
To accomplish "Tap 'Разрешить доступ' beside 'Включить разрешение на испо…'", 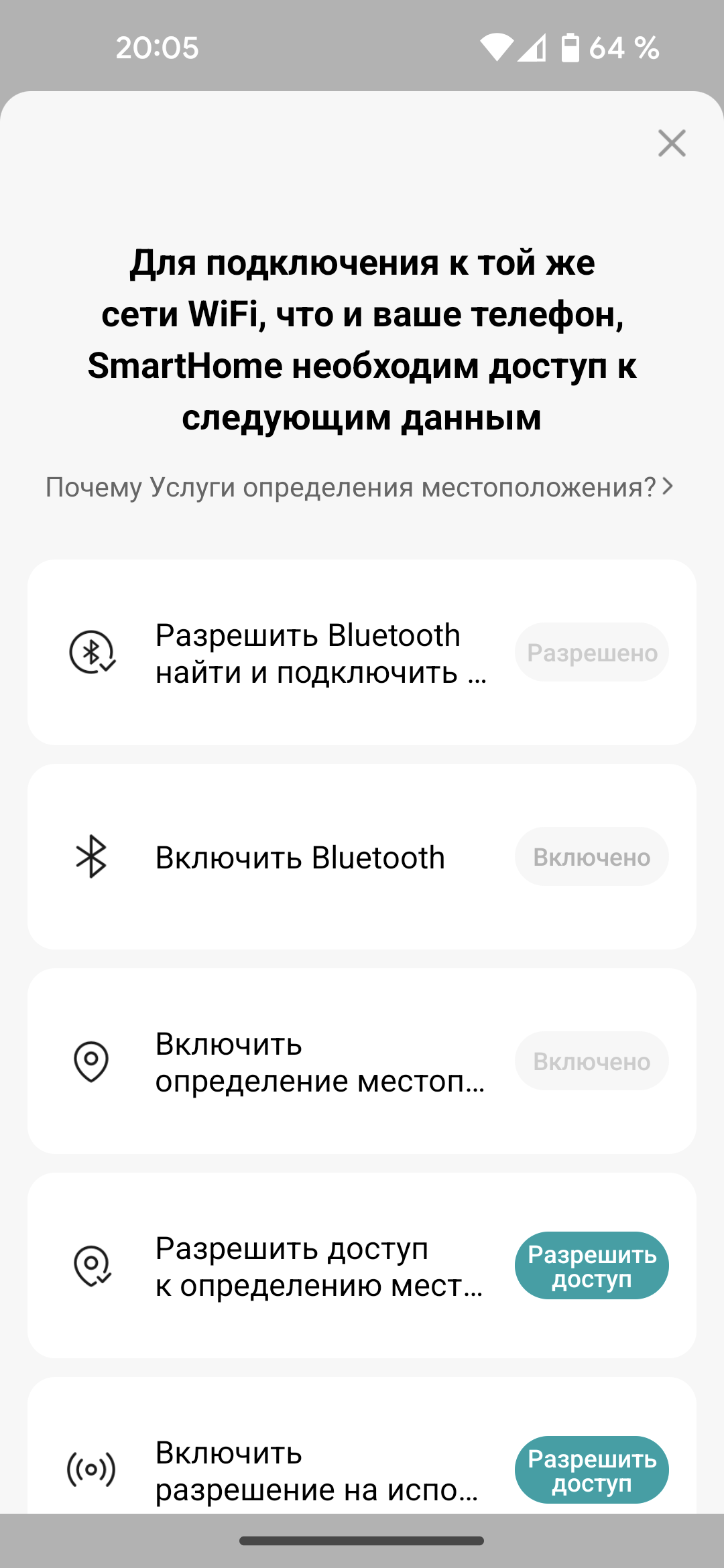I will 591,1470.
